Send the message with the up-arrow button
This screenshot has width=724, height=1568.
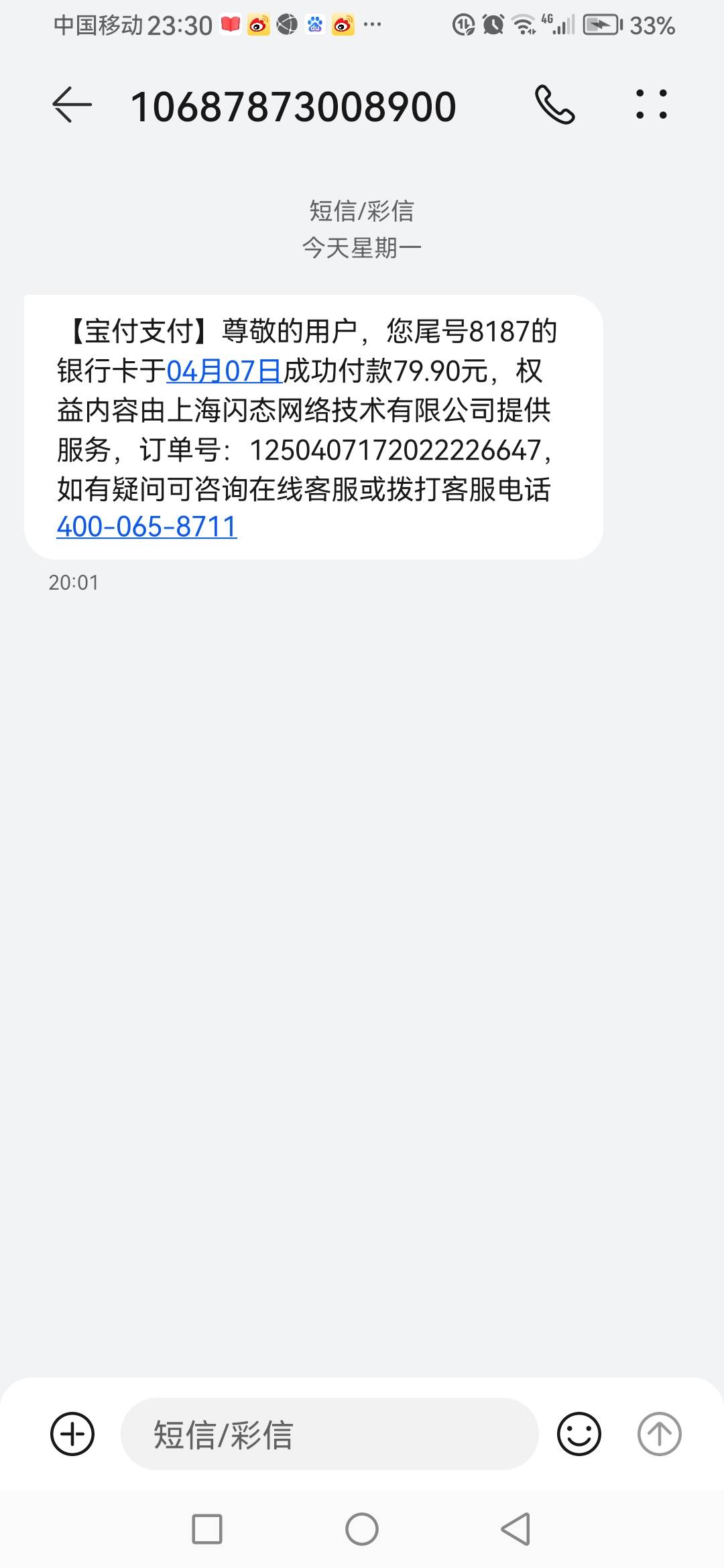click(660, 1434)
